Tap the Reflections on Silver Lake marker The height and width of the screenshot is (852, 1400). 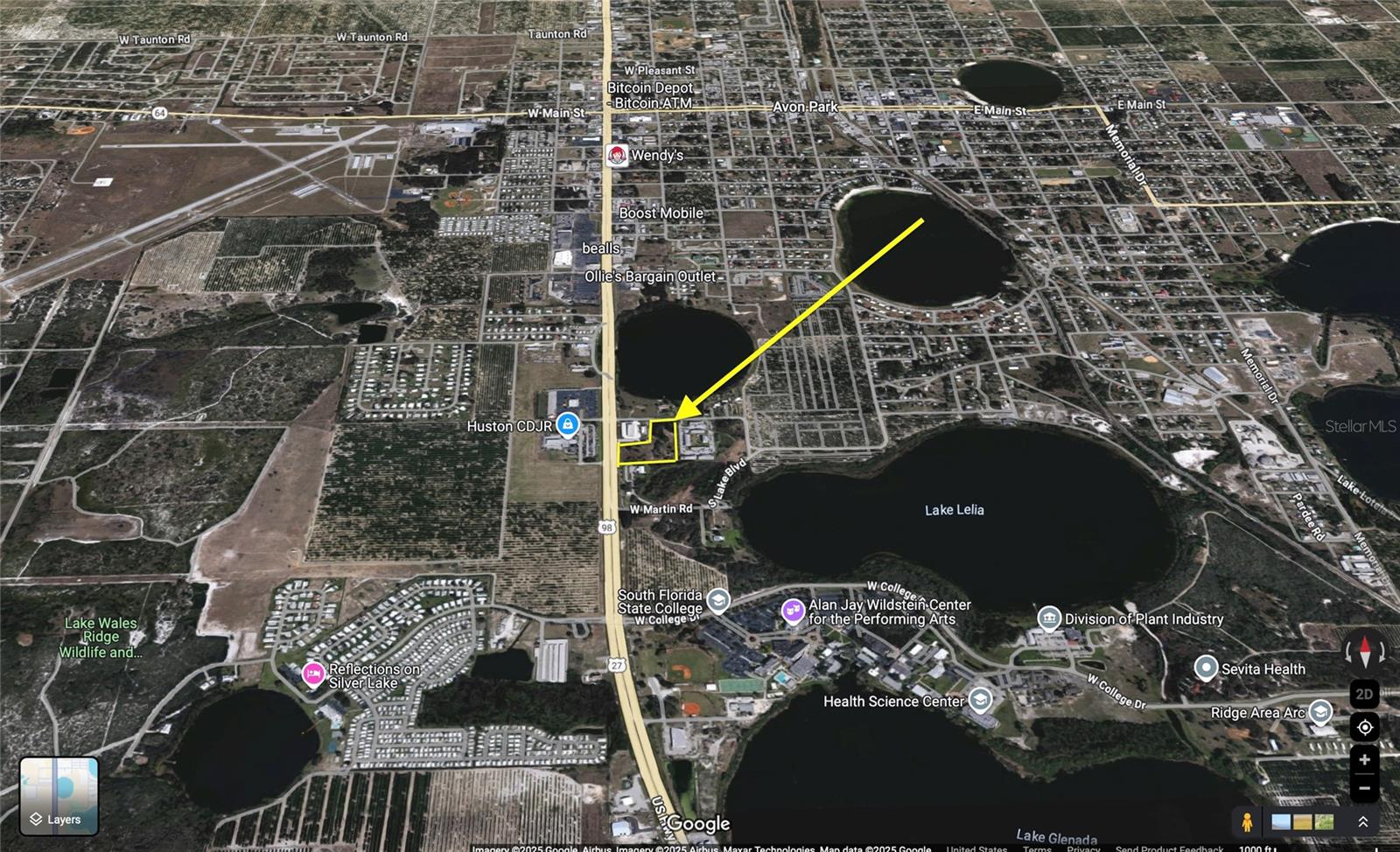pos(313,674)
